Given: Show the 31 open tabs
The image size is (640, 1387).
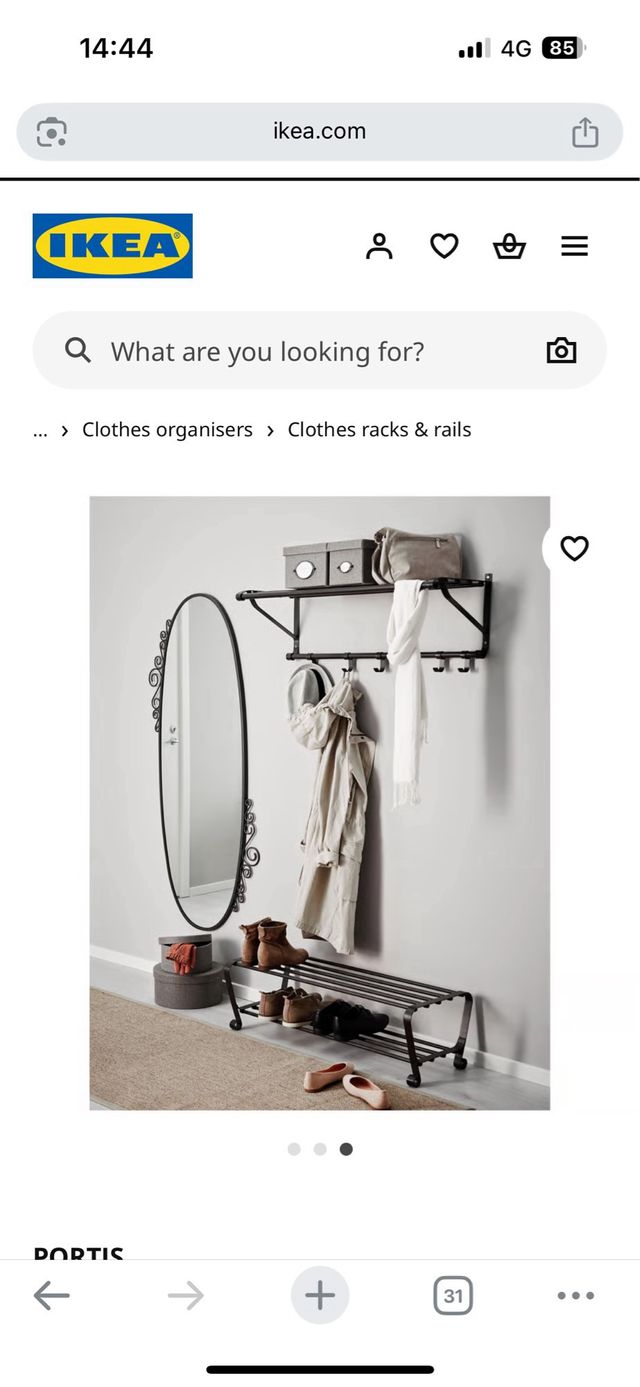Looking at the screenshot, I should pyautogui.click(x=453, y=1296).
